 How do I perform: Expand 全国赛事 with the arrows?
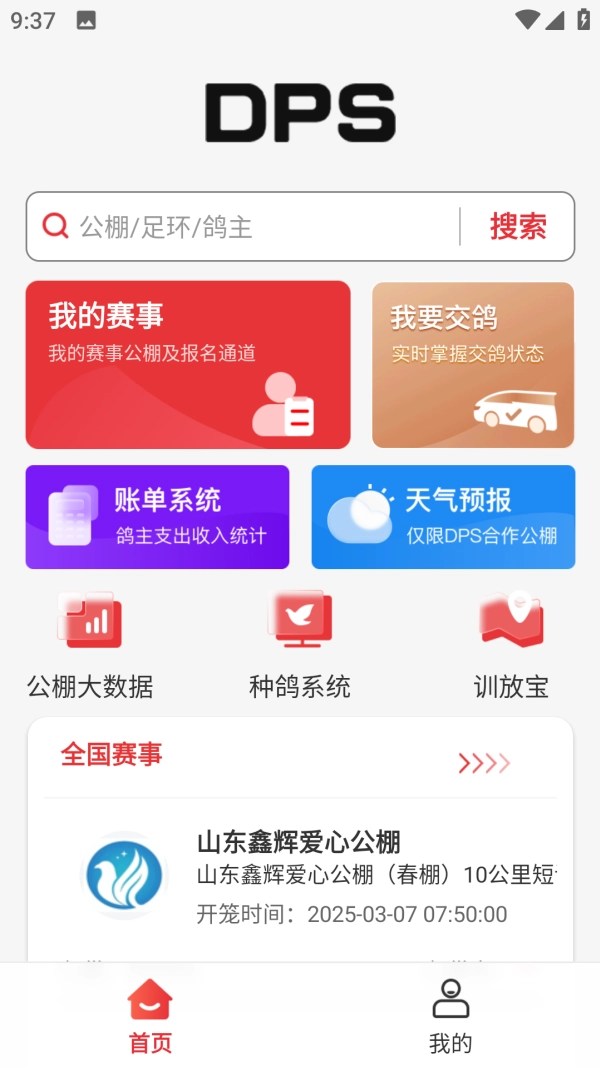tap(484, 764)
